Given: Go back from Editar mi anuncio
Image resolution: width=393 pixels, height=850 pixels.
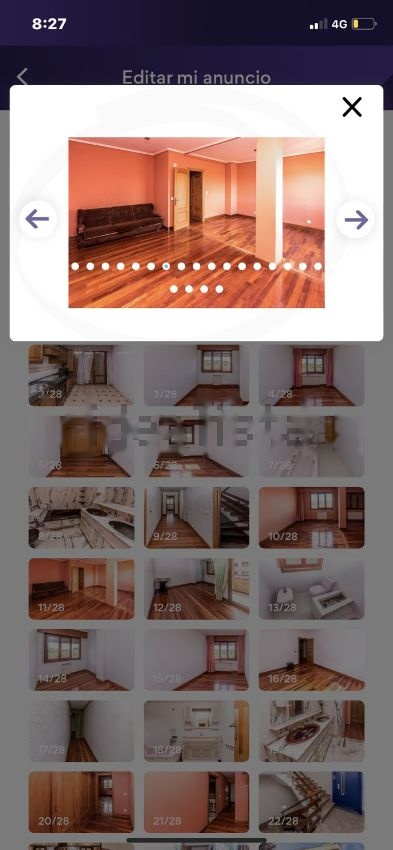Looking at the screenshot, I should 22,77.
